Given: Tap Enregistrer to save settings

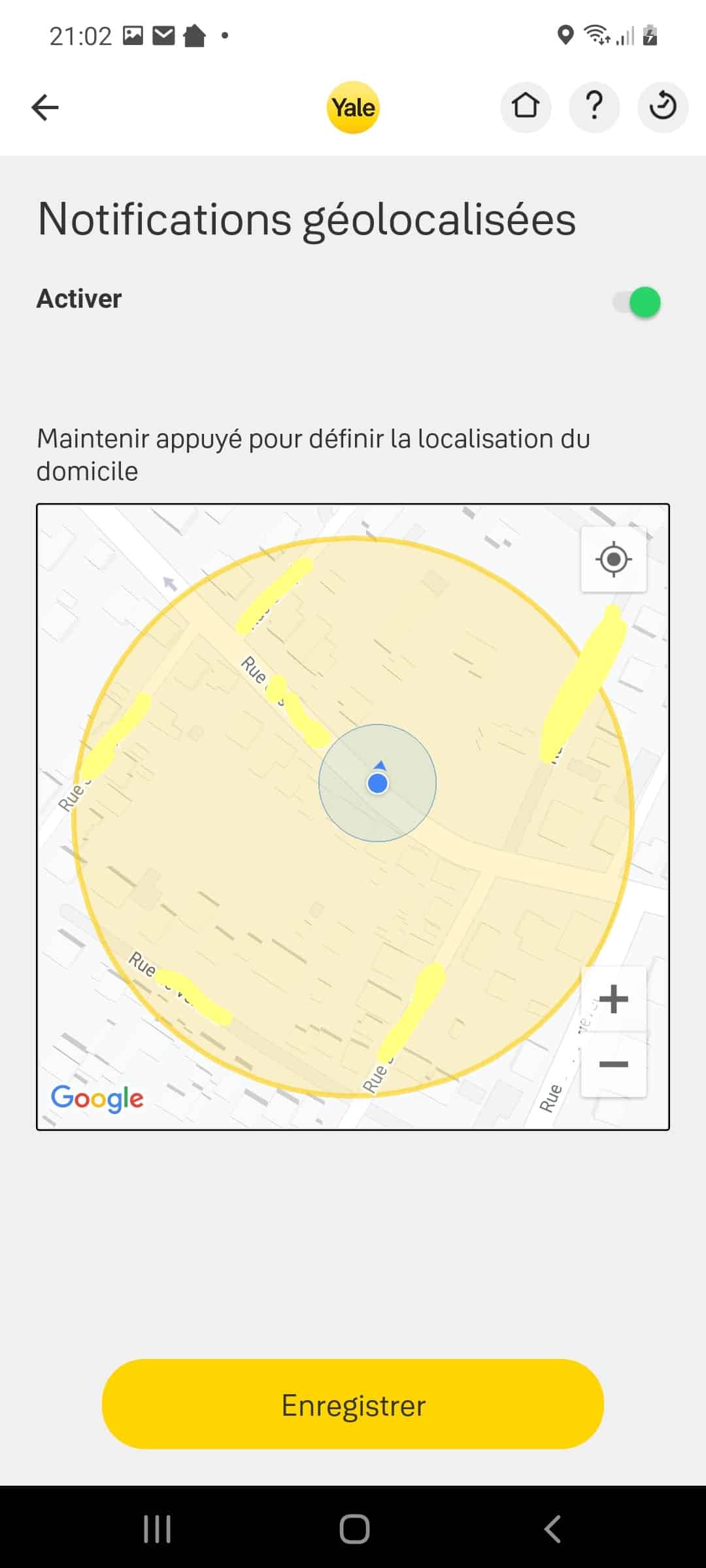Looking at the screenshot, I should (x=353, y=1405).
